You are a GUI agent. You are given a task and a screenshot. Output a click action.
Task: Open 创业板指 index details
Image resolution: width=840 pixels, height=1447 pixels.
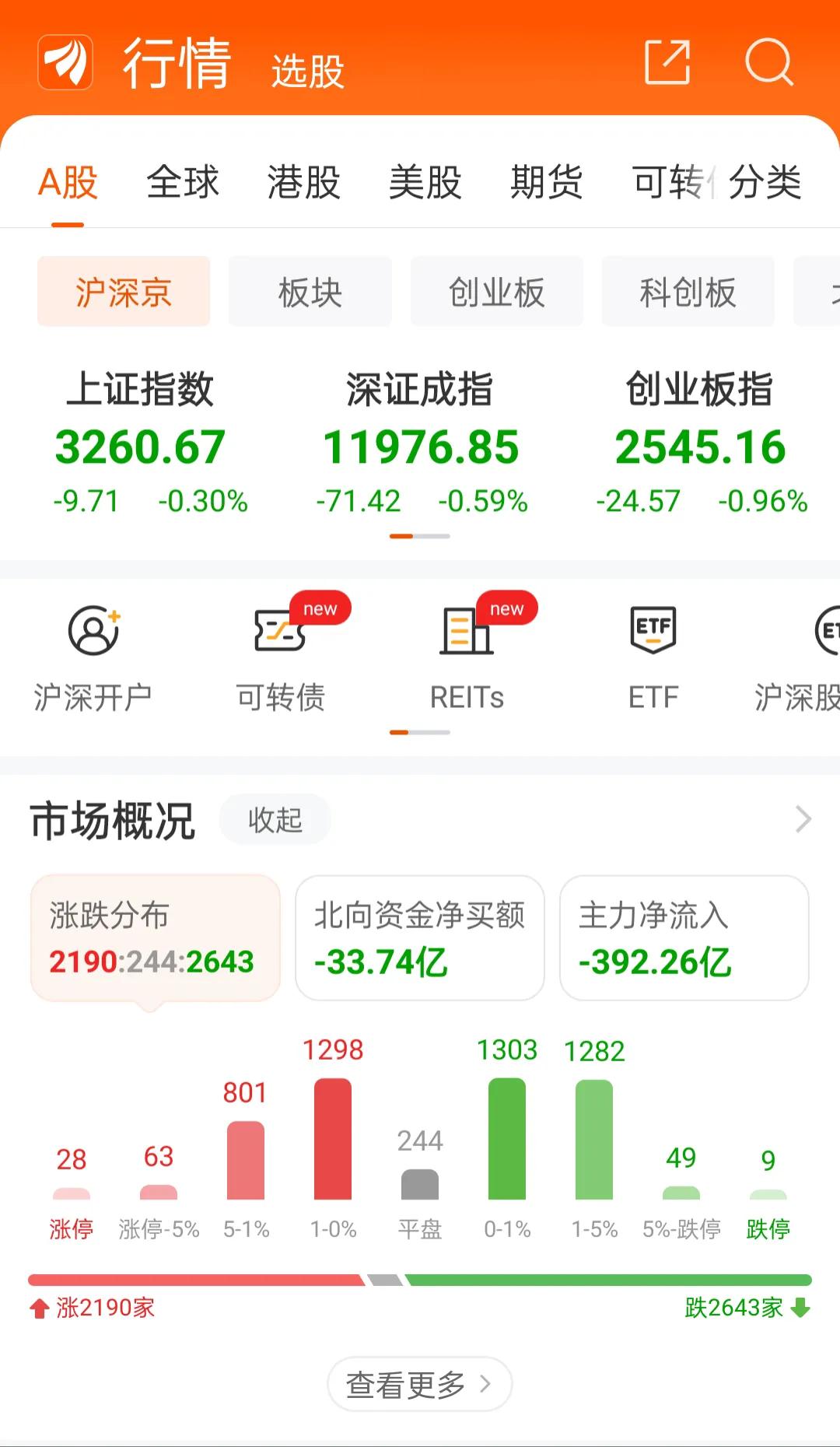[x=700, y=442]
